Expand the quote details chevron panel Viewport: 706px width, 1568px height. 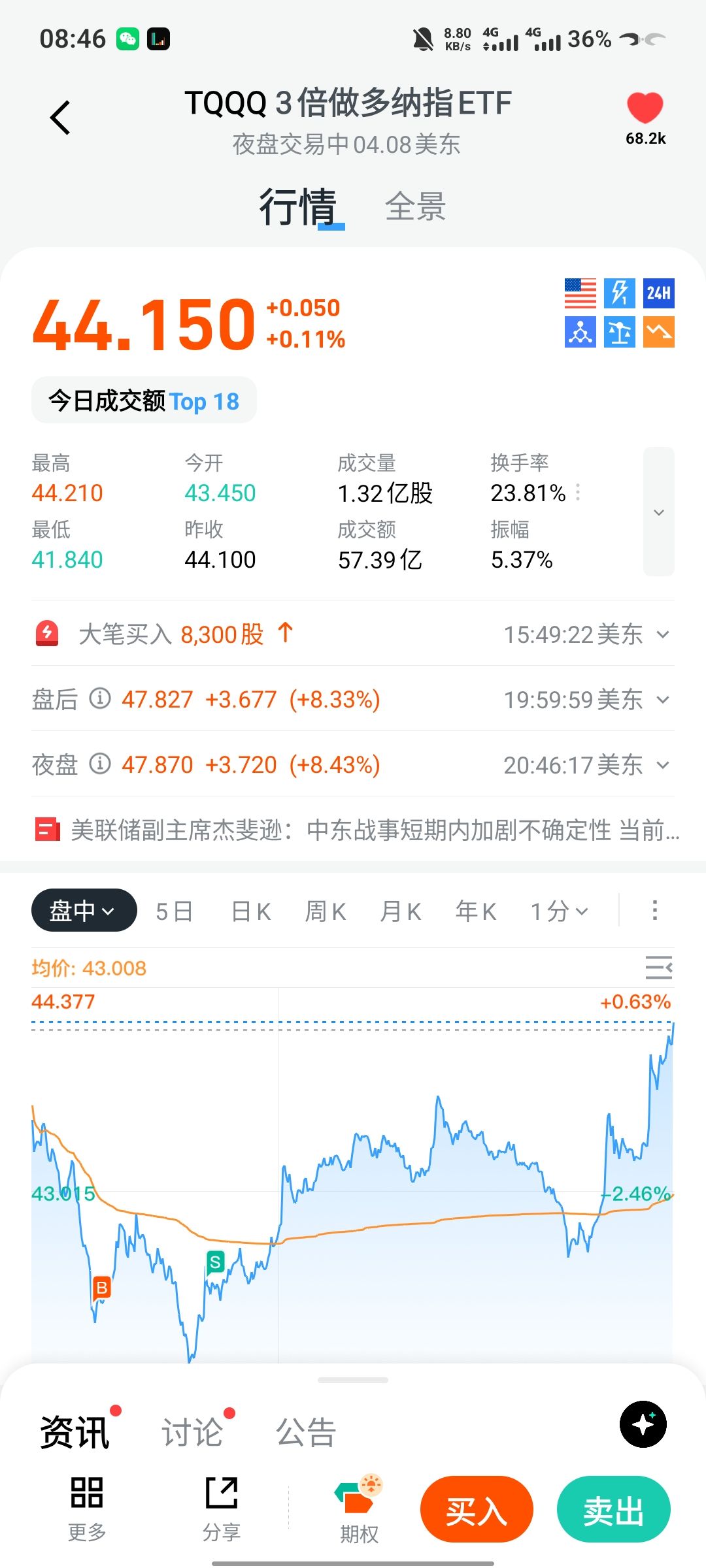point(658,512)
